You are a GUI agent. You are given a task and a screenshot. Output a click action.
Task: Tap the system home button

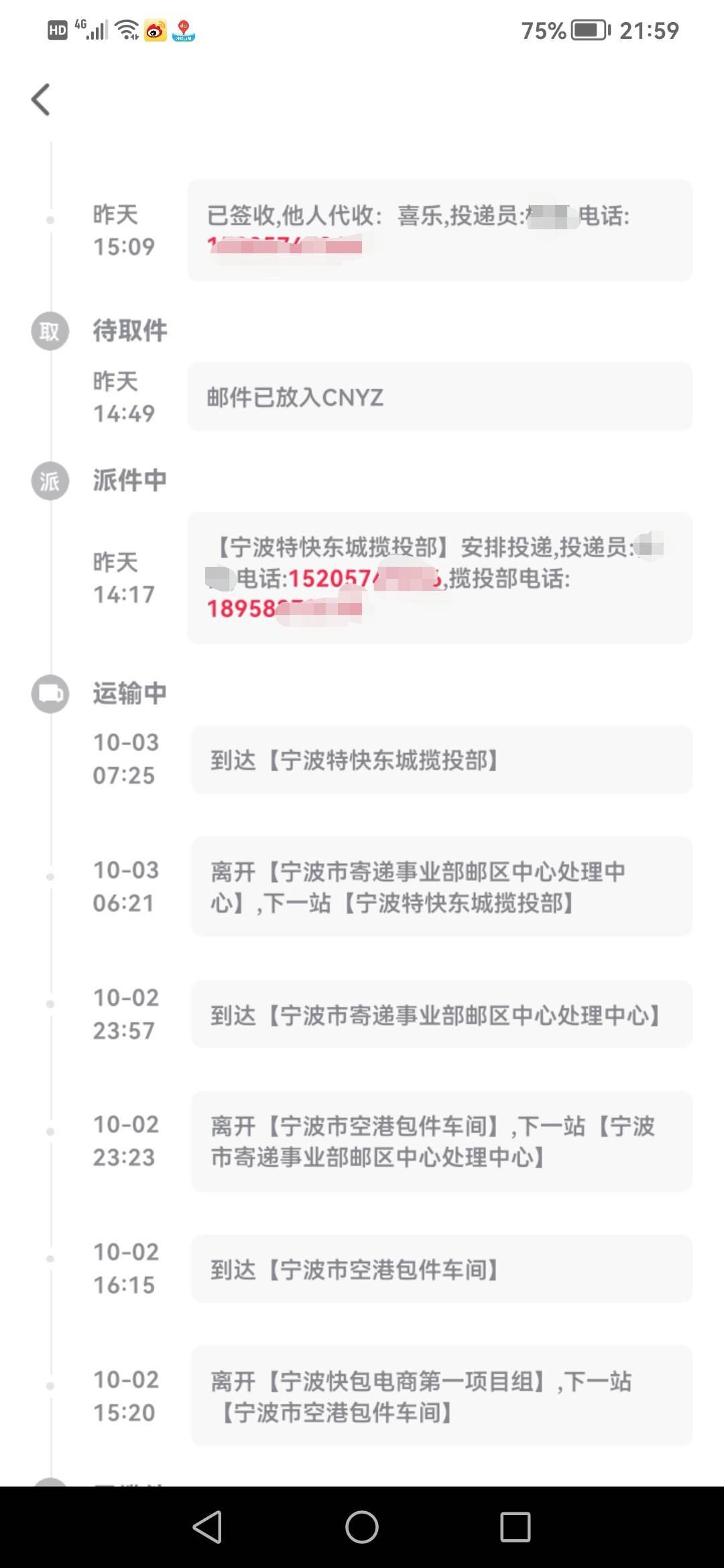pos(362,1527)
